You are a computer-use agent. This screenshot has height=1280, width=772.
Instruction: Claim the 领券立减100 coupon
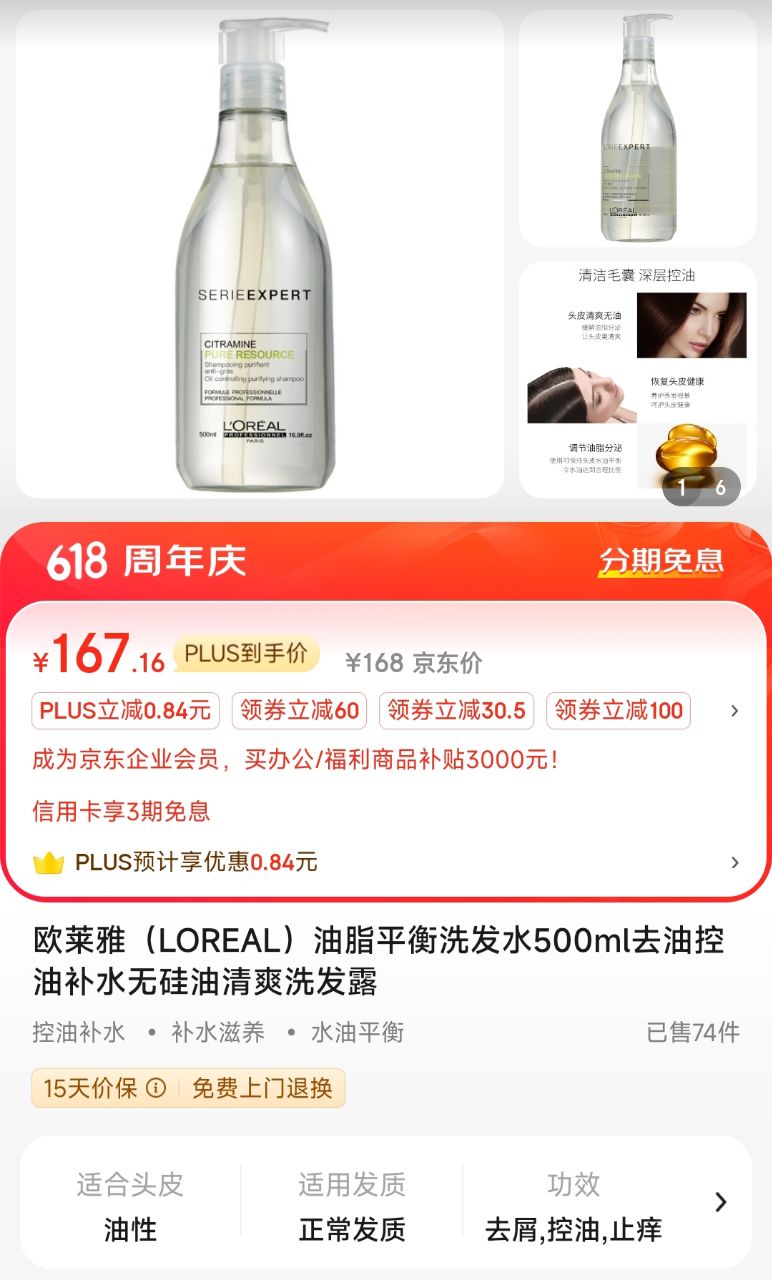(x=619, y=711)
